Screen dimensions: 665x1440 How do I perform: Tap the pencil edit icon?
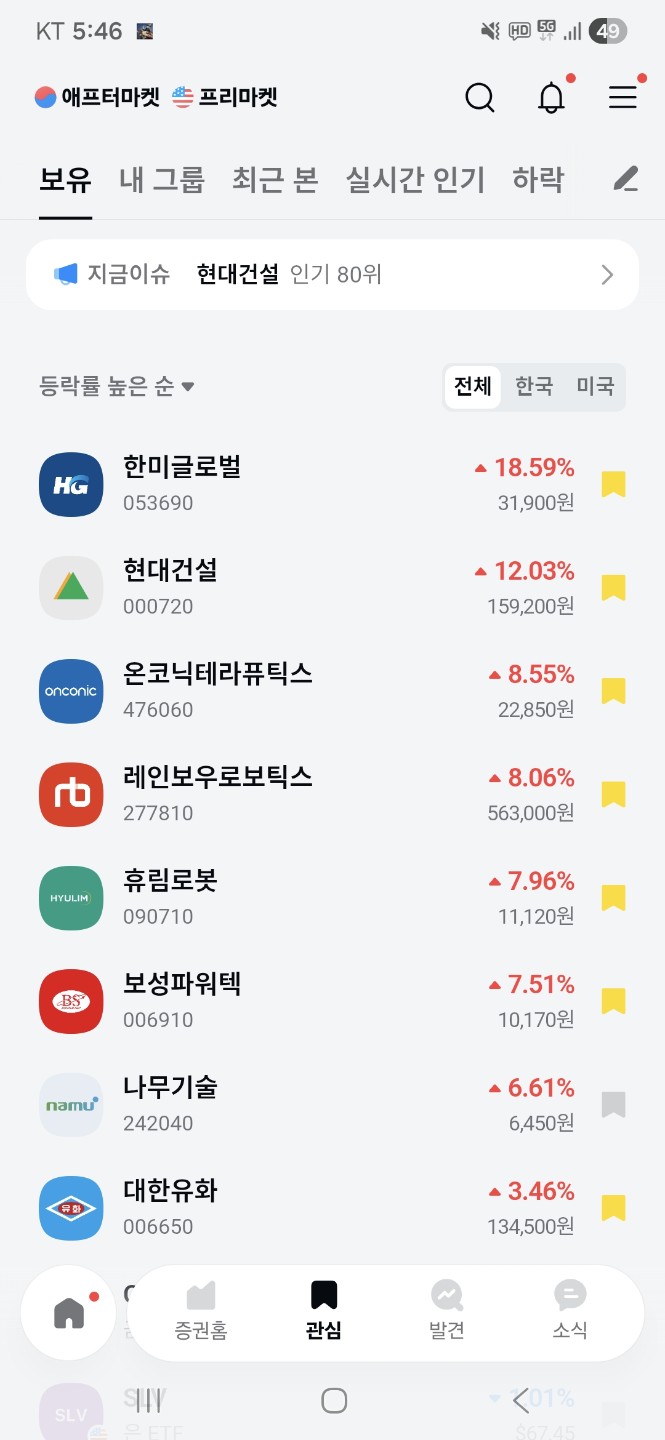pos(625,180)
